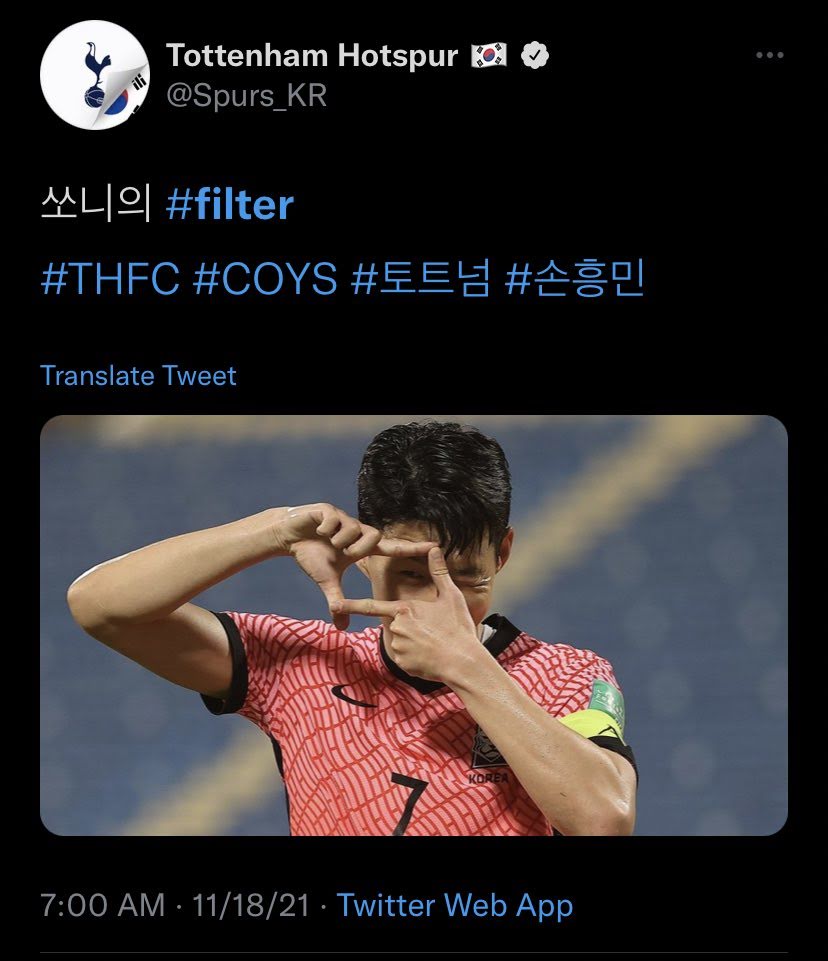This screenshot has height=961, width=828.
Task: Translate this tweet
Action: coord(138,376)
